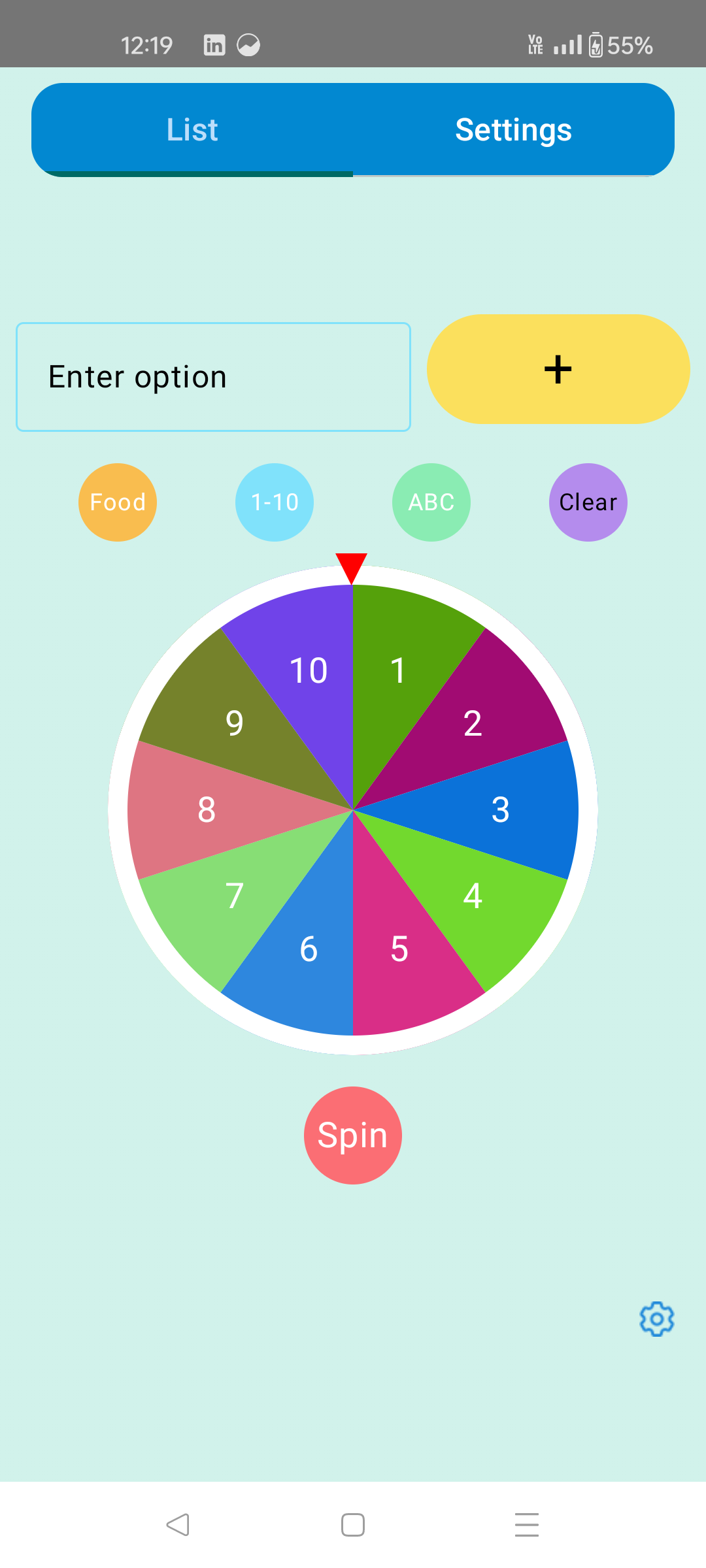The width and height of the screenshot is (706, 1568).
Task: Focus the Enter option text field
Action: click(213, 377)
